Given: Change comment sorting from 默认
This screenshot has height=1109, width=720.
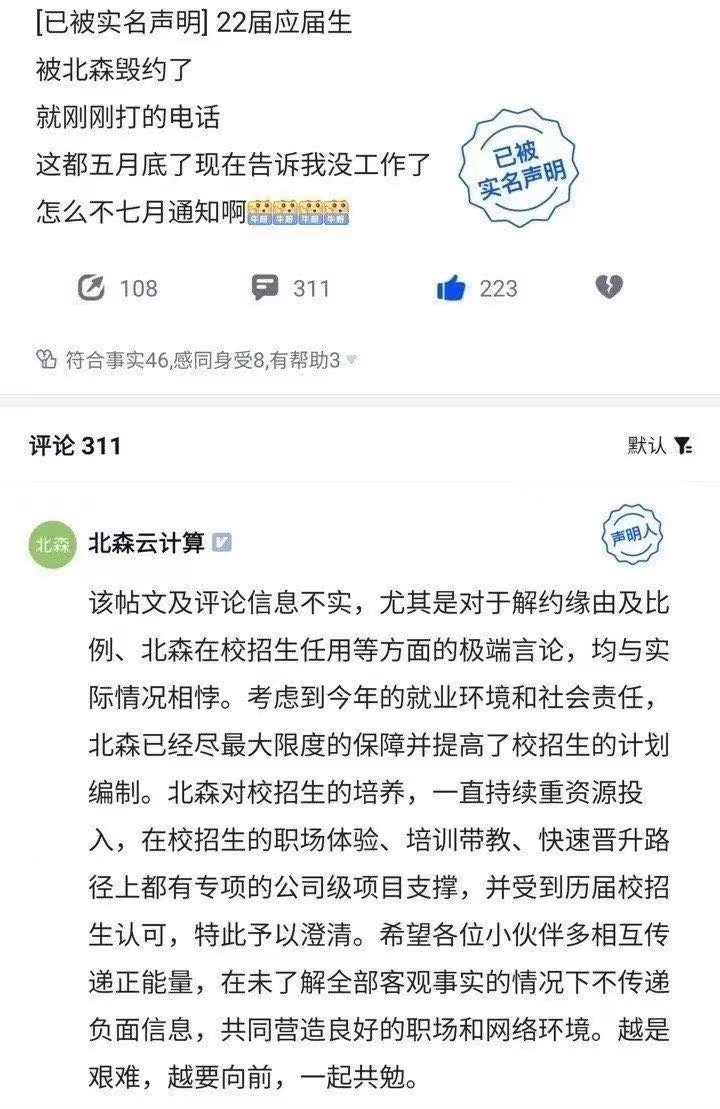Looking at the screenshot, I should tap(660, 445).
